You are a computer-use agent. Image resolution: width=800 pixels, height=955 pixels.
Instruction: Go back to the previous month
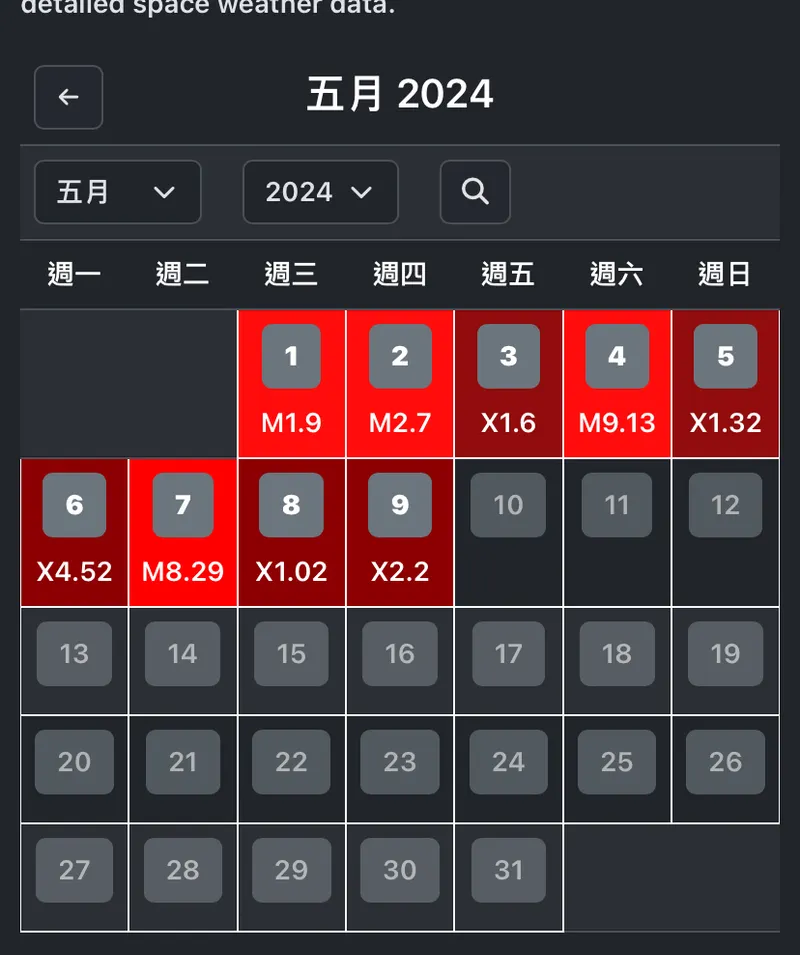tap(68, 97)
